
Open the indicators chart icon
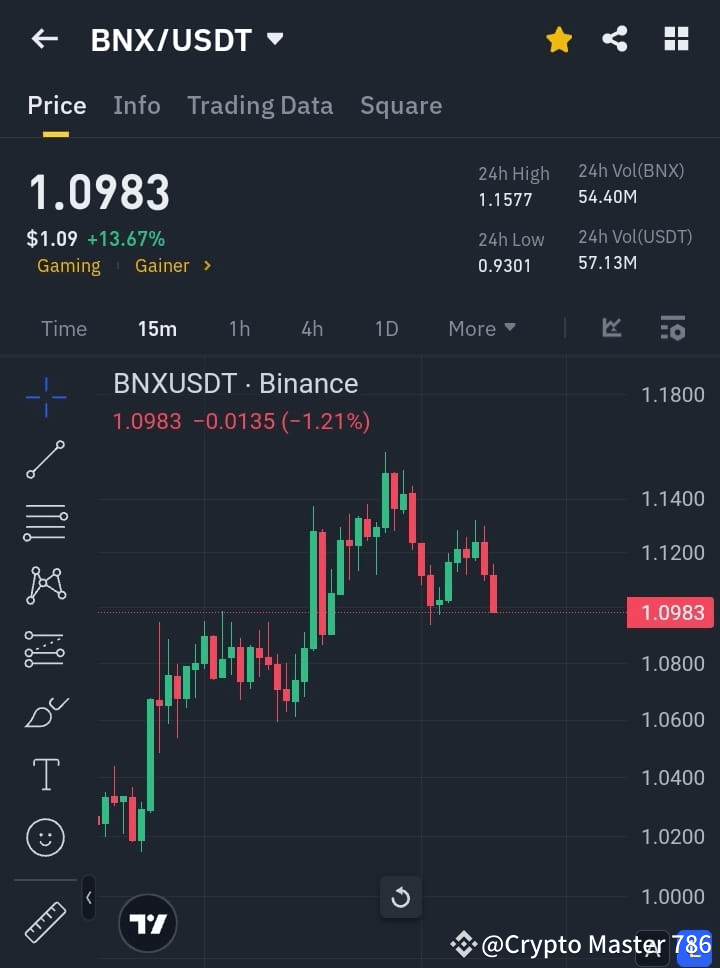pyautogui.click(x=611, y=328)
